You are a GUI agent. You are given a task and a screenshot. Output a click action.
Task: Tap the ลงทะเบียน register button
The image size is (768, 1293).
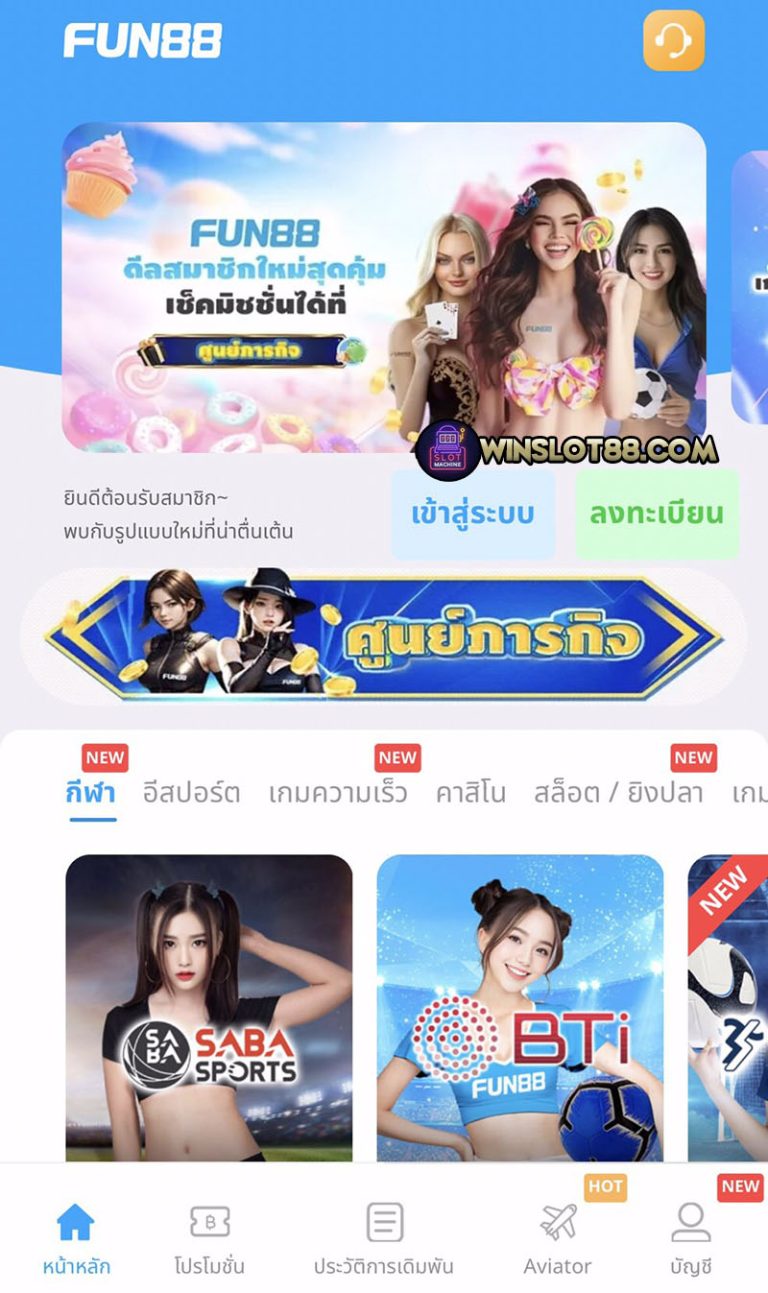click(656, 514)
